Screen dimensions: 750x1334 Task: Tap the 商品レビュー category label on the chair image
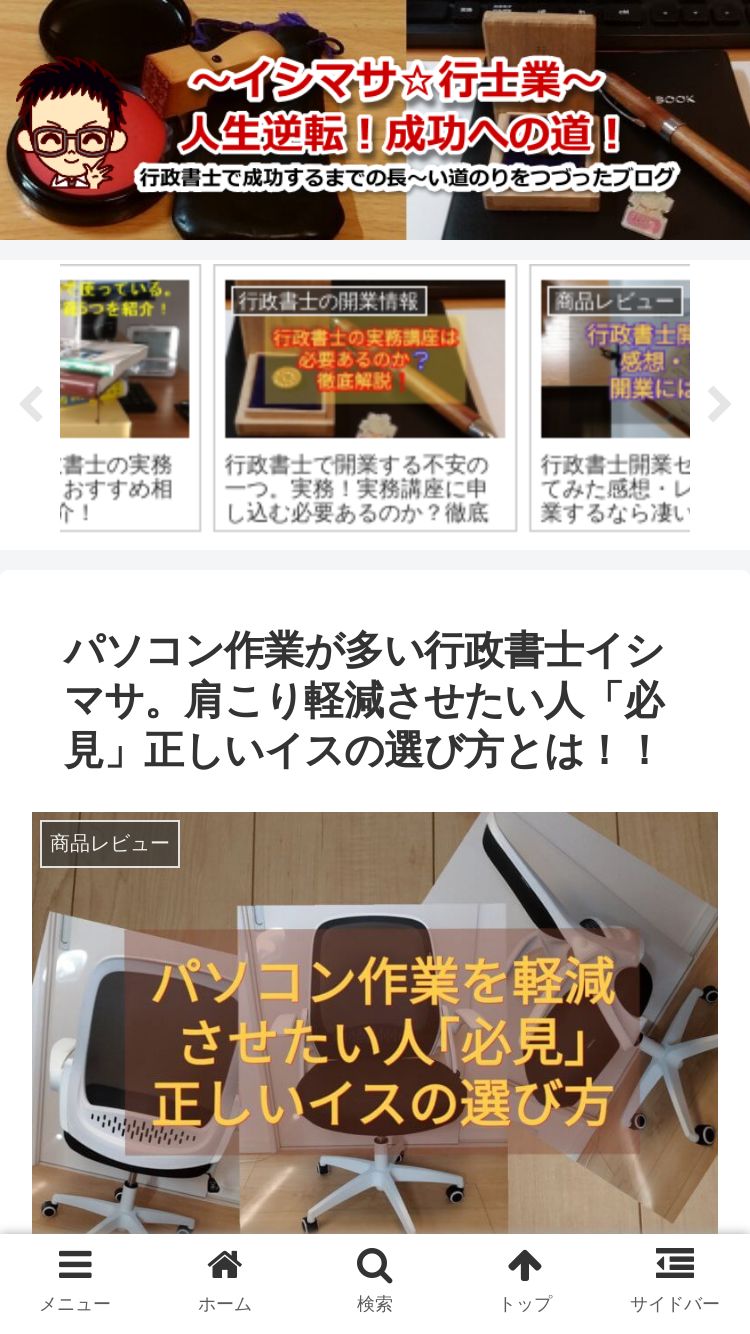110,844
